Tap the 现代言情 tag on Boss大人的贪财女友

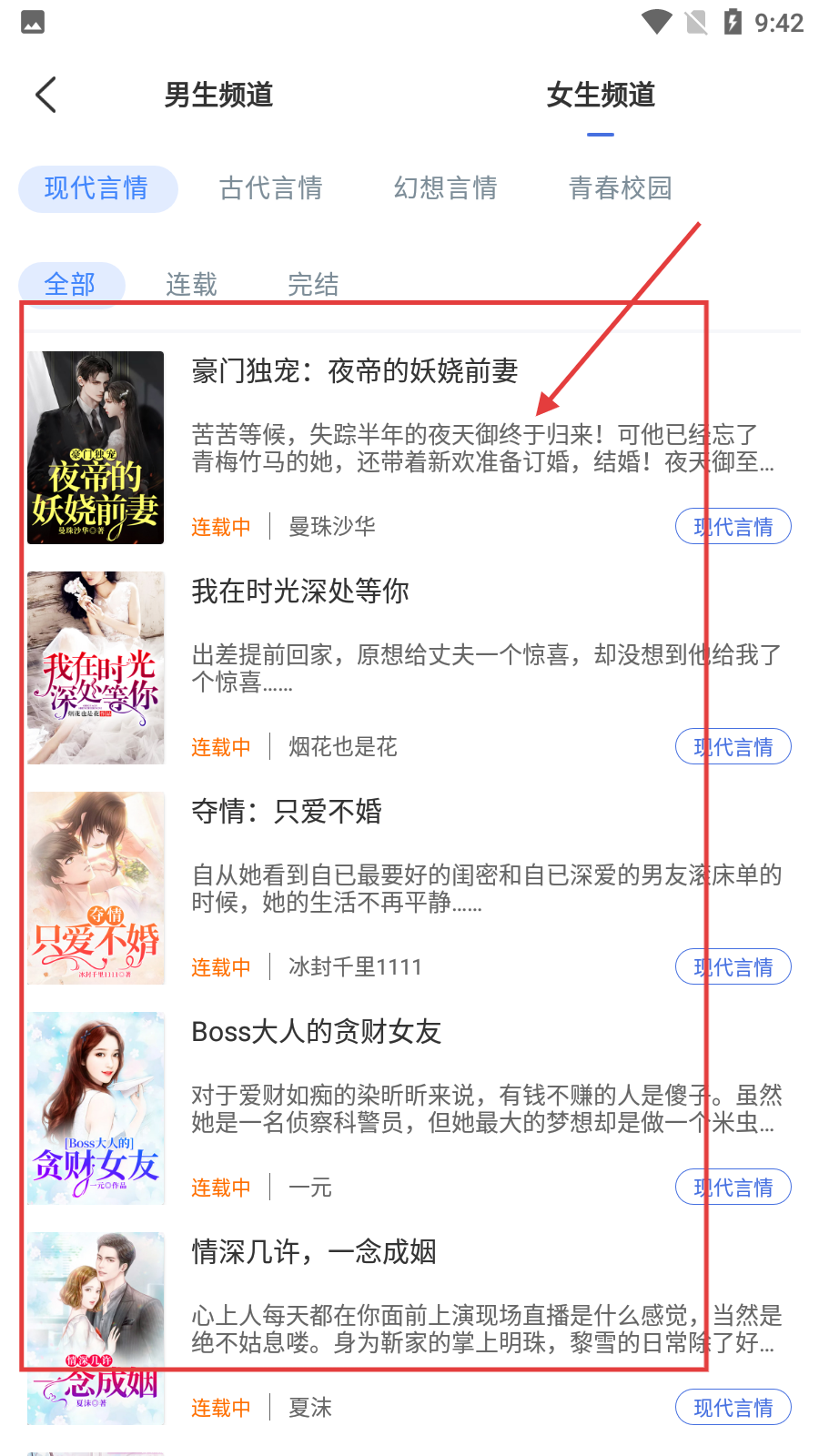point(733,1188)
